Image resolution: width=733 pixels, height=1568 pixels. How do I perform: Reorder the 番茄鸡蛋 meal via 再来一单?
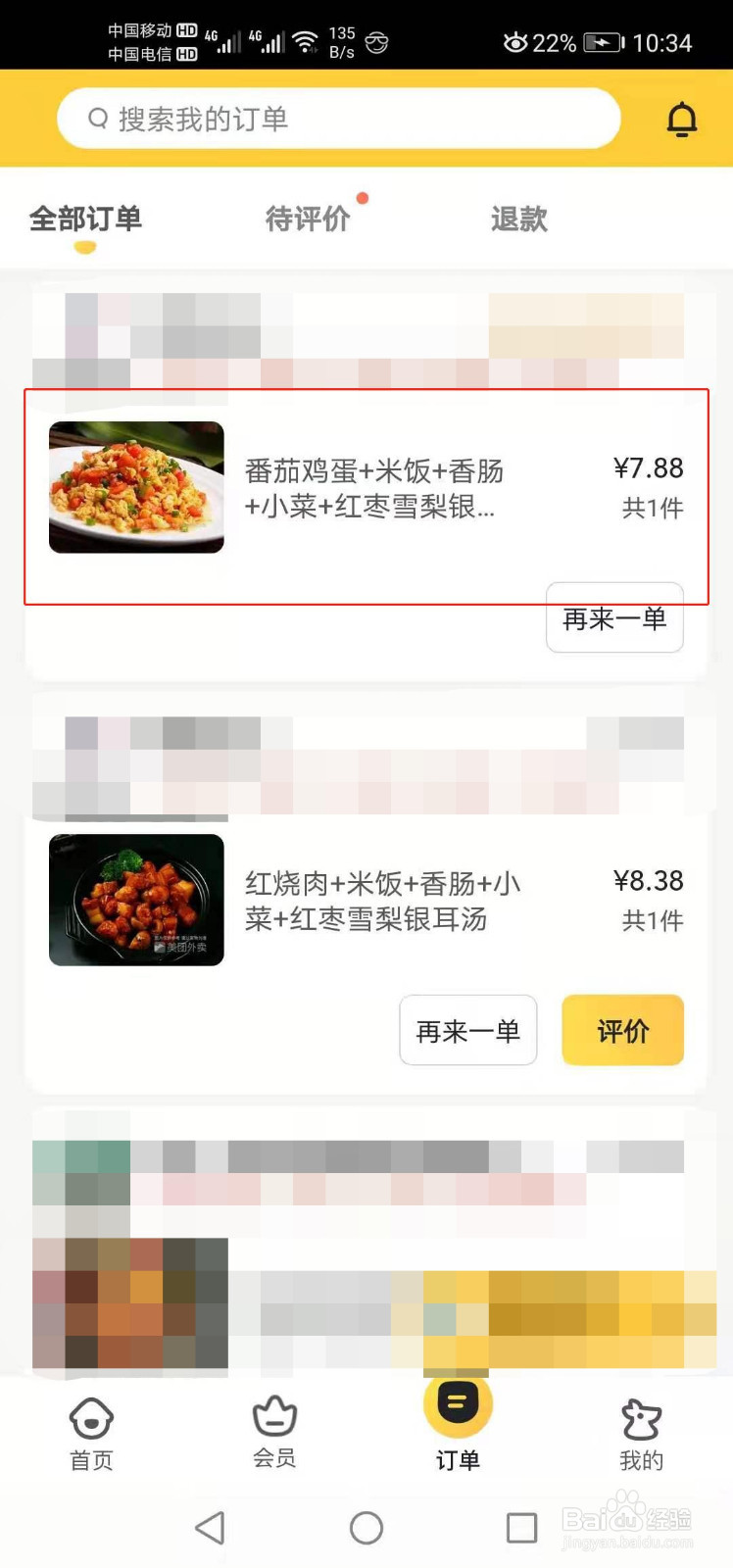click(614, 618)
